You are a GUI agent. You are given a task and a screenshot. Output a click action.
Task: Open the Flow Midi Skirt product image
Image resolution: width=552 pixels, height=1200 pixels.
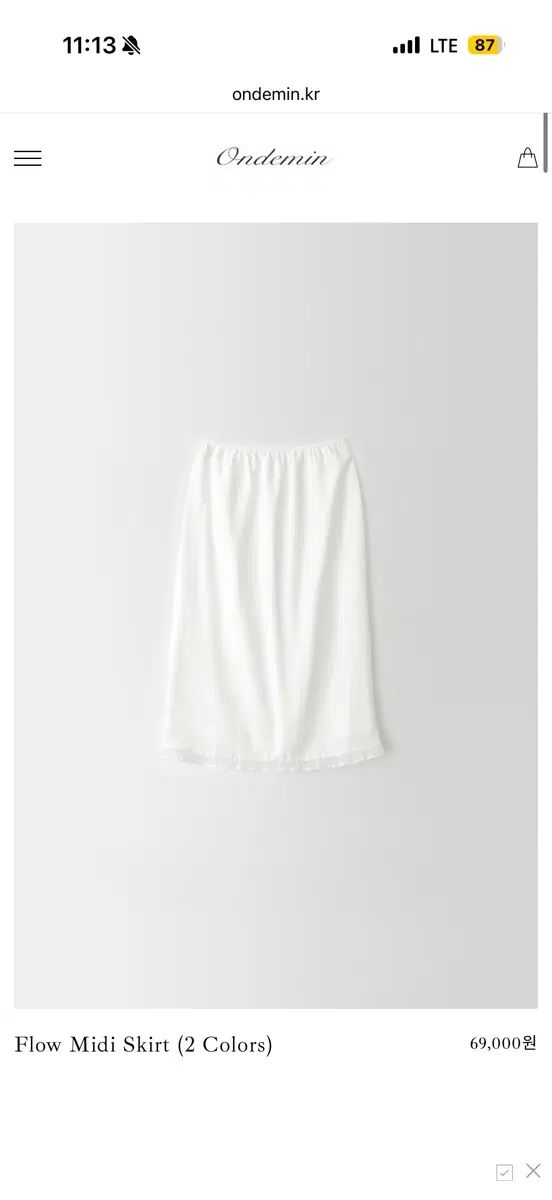point(276,615)
